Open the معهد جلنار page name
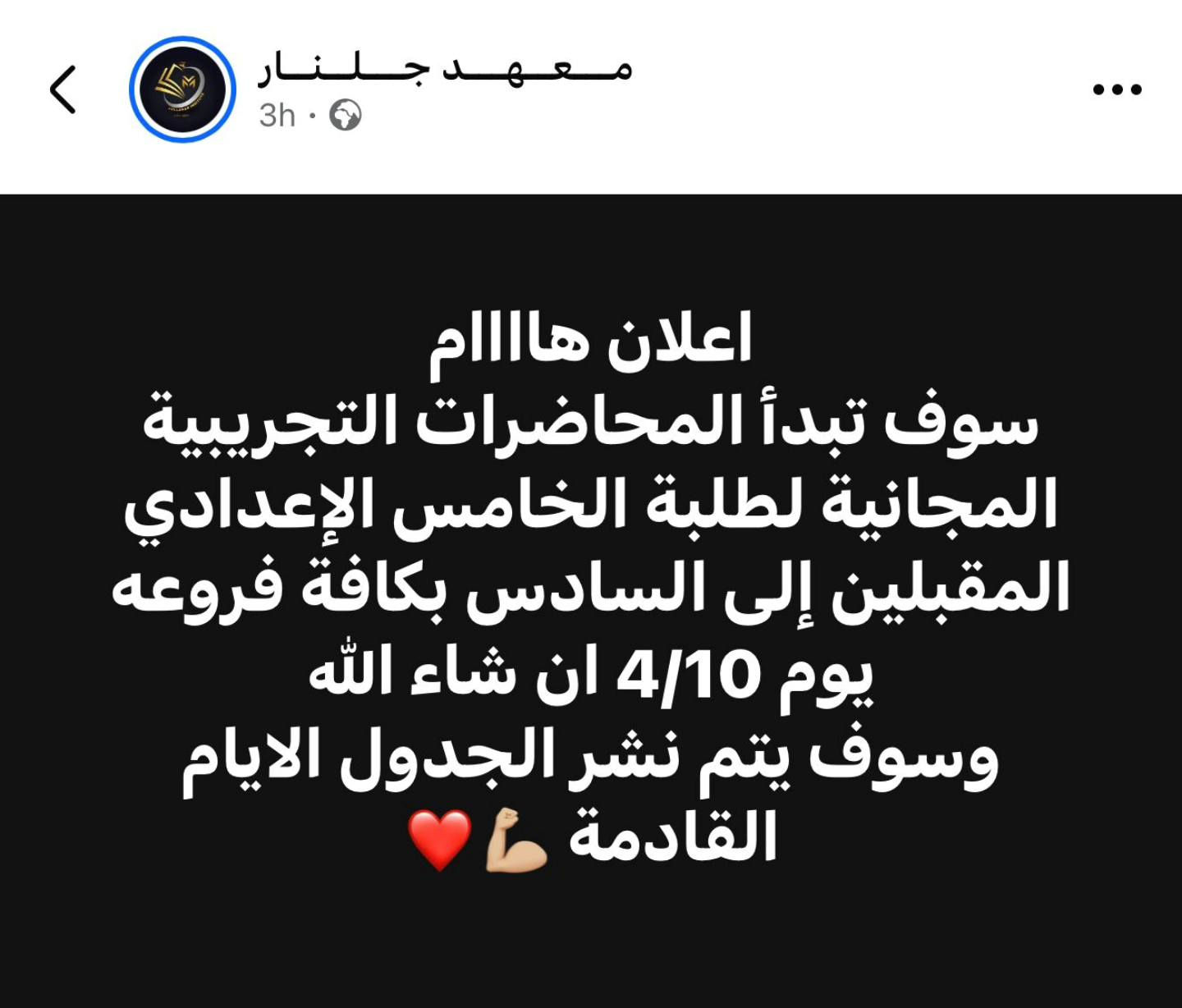Image resolution: width=1182 pixels, height=1008 pixels. (x=446, y=69)
